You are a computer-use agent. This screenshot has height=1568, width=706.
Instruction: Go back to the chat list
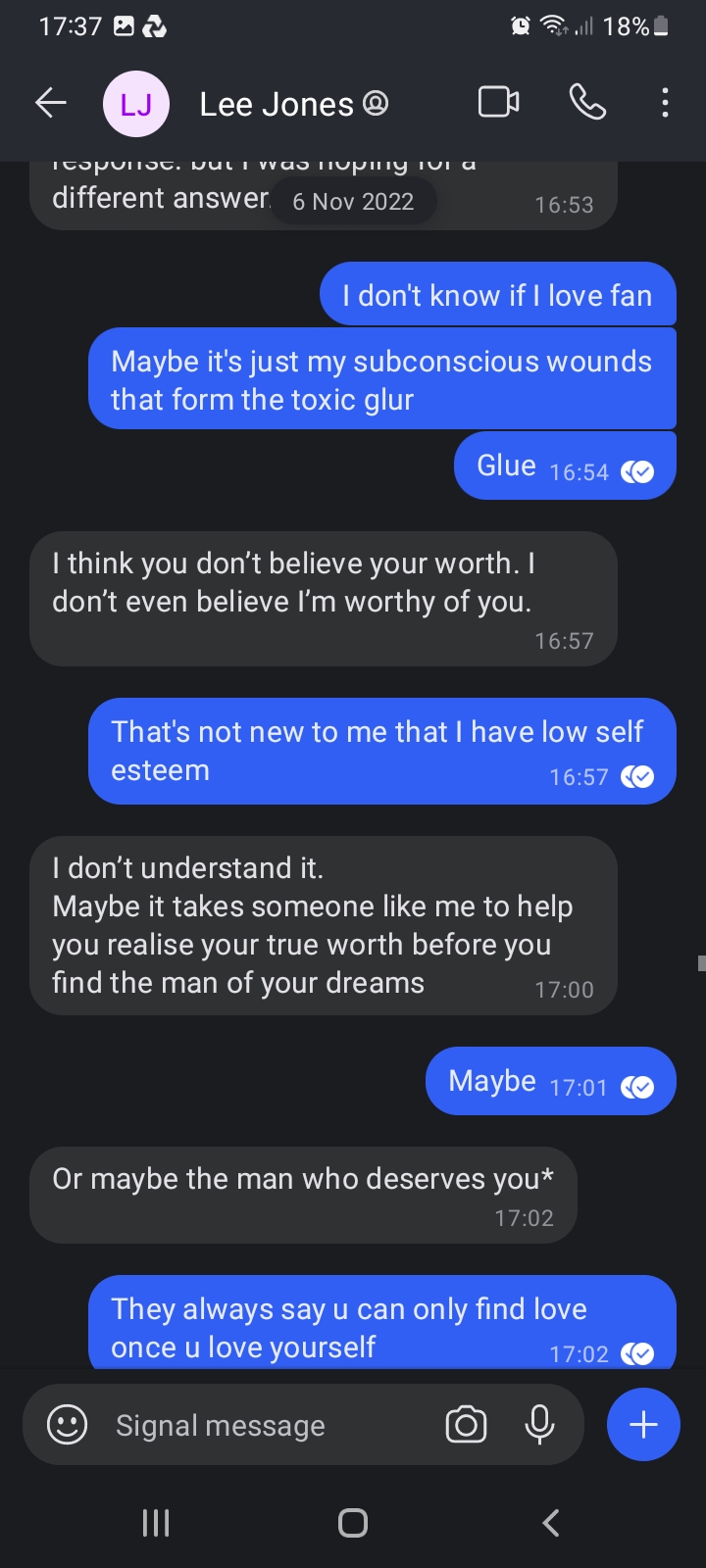[51, 103]
